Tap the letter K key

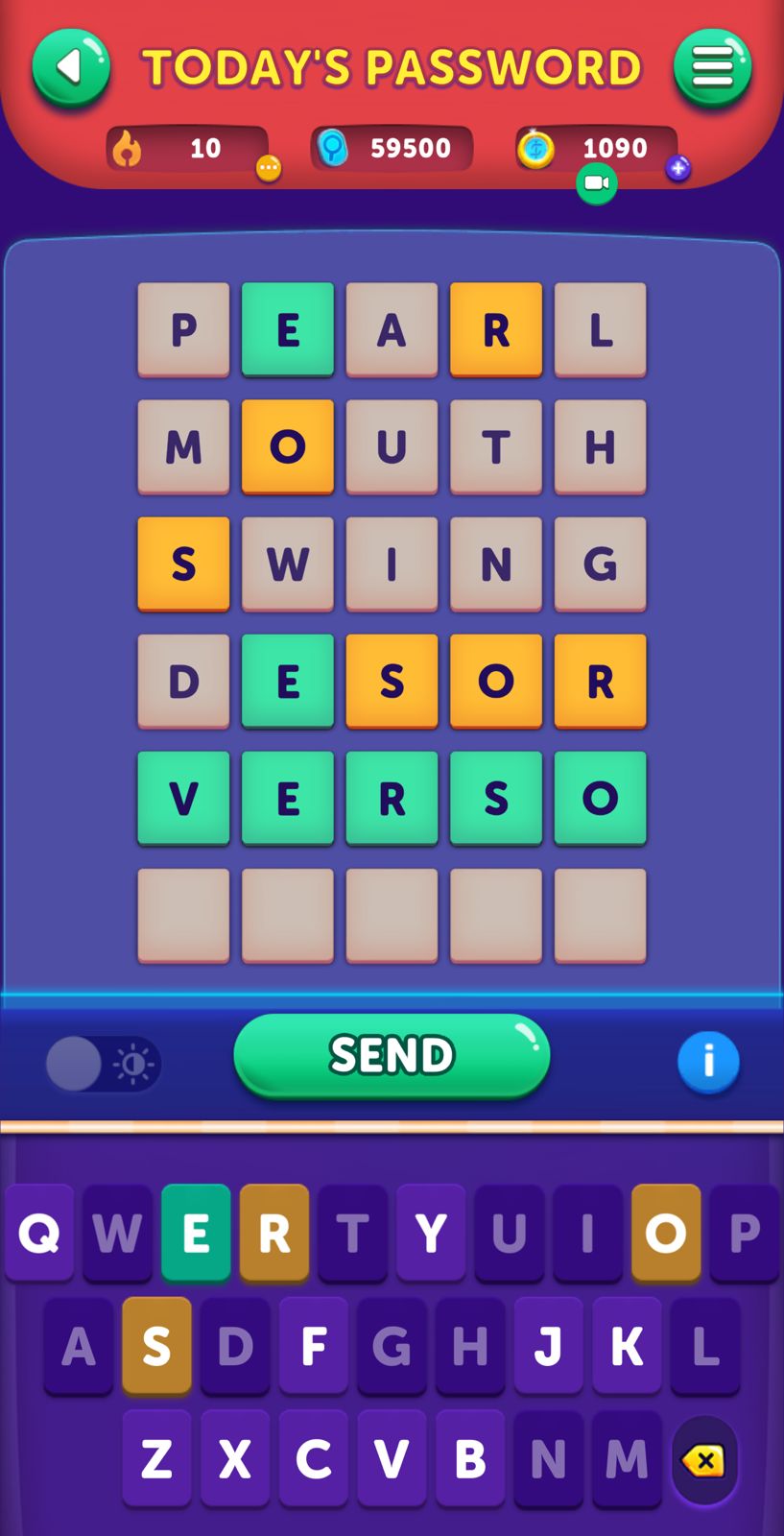627,1346
